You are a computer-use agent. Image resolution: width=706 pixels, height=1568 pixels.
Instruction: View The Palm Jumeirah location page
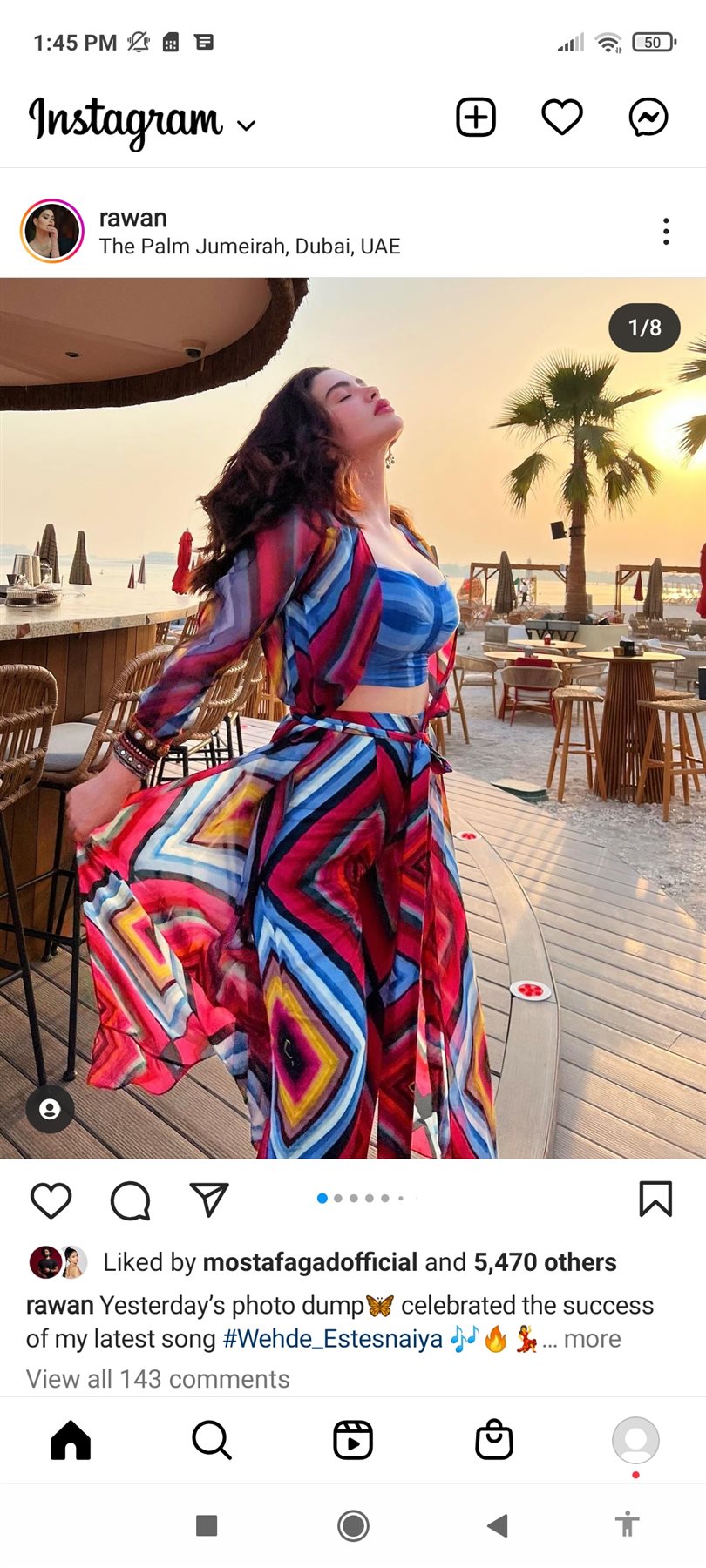[249, 247]
